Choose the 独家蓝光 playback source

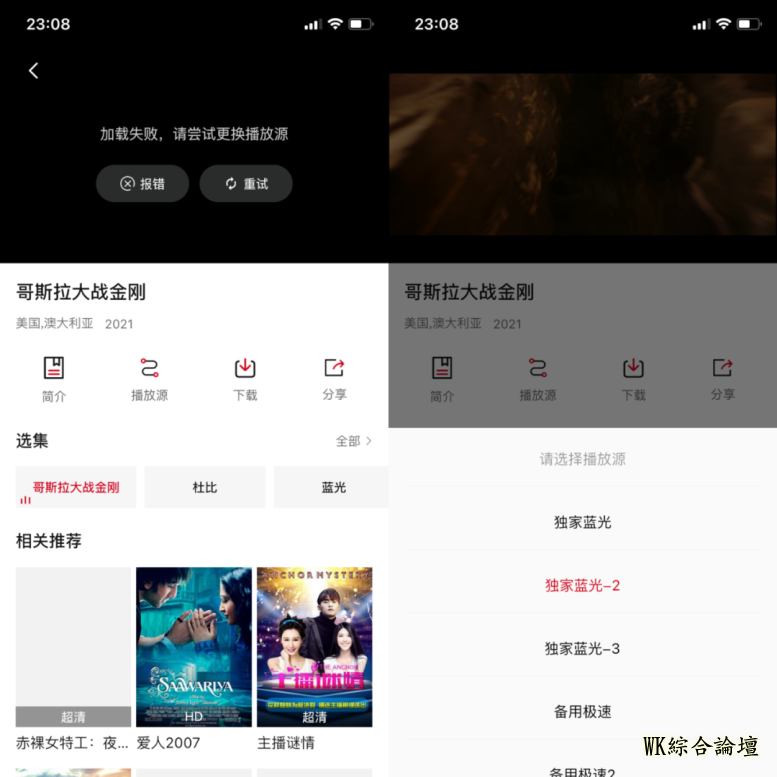(583, 522)
